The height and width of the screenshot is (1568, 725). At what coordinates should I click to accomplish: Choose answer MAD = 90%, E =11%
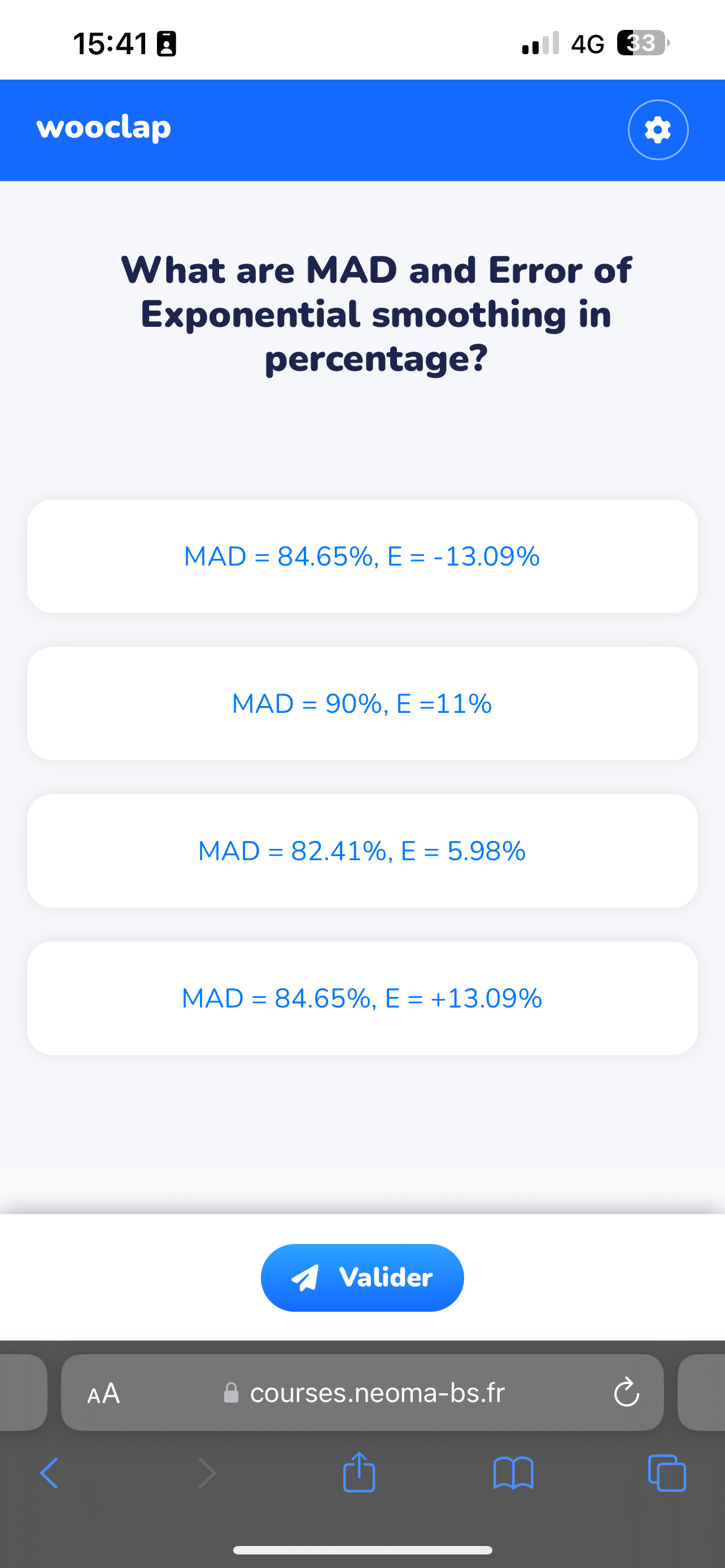pos(362,703)
